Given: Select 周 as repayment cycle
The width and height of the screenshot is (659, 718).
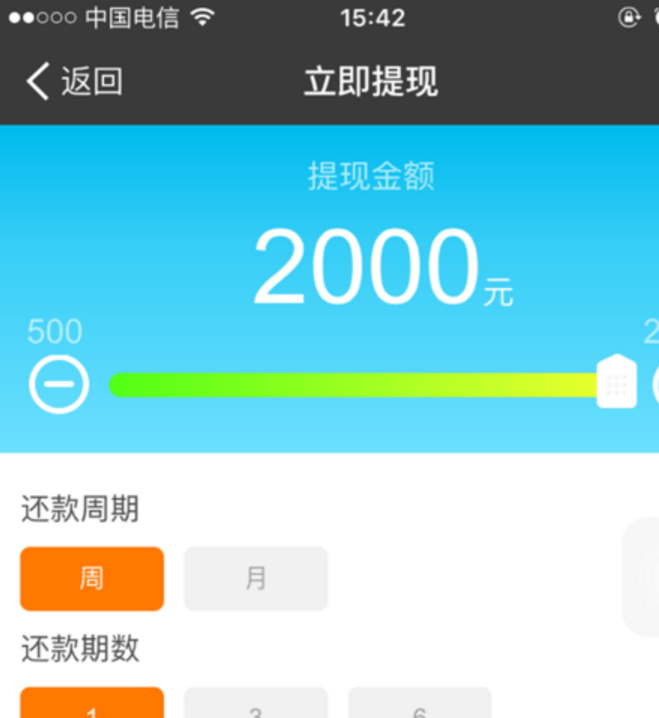Looking at the screenshot, I should click(x=92, y=578).
